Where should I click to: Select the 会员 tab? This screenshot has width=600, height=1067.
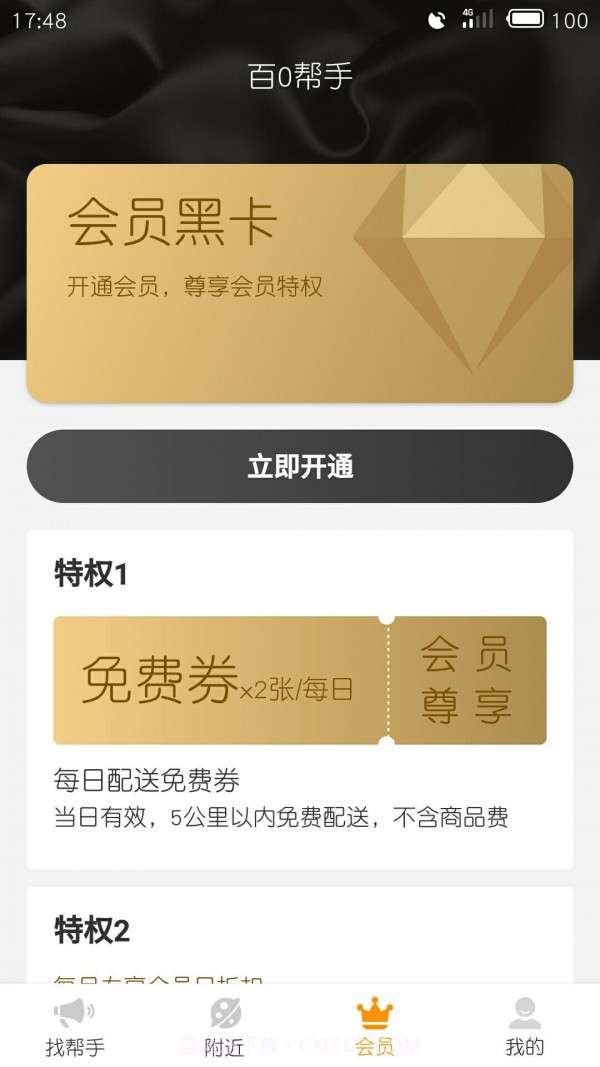[x=375, y=1026]
